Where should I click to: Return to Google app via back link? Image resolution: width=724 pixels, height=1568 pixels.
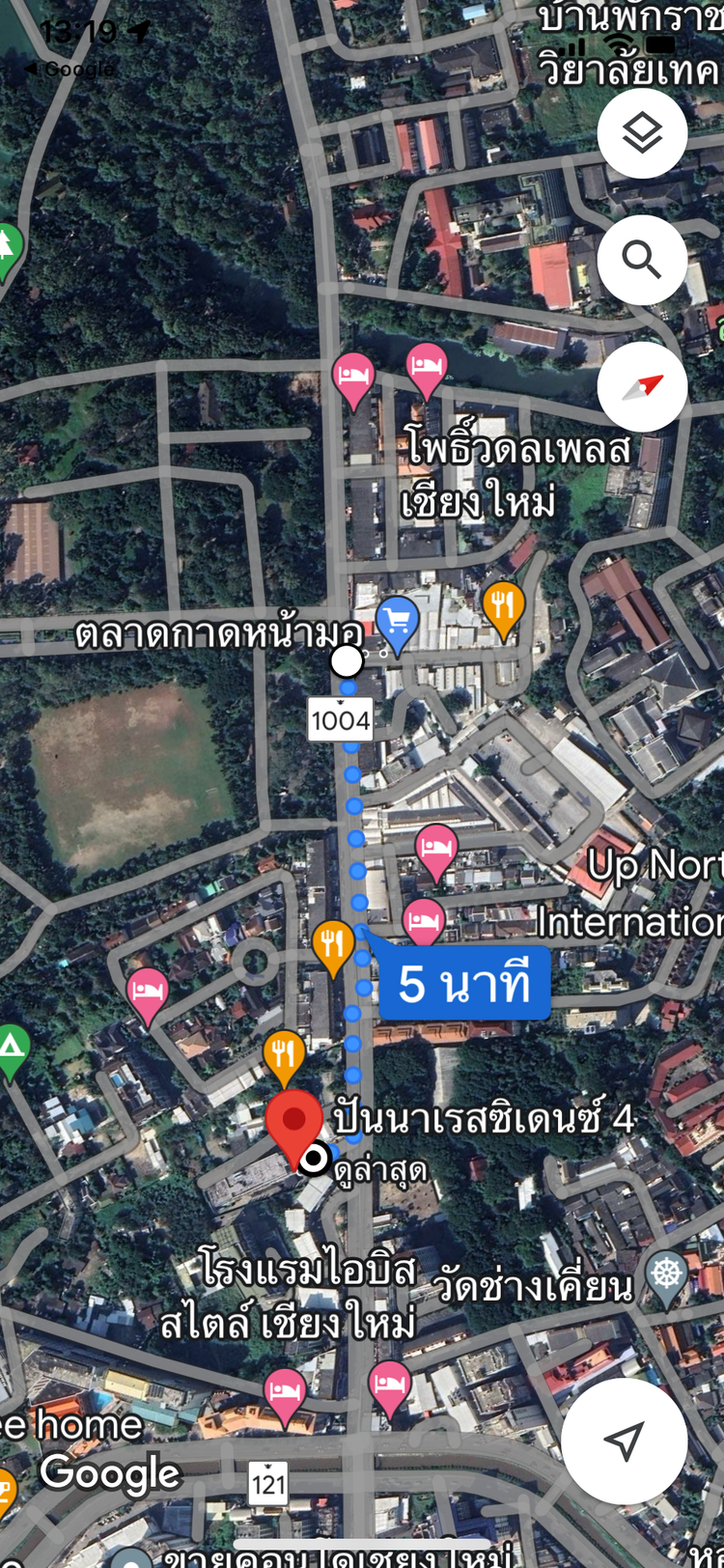68,69
